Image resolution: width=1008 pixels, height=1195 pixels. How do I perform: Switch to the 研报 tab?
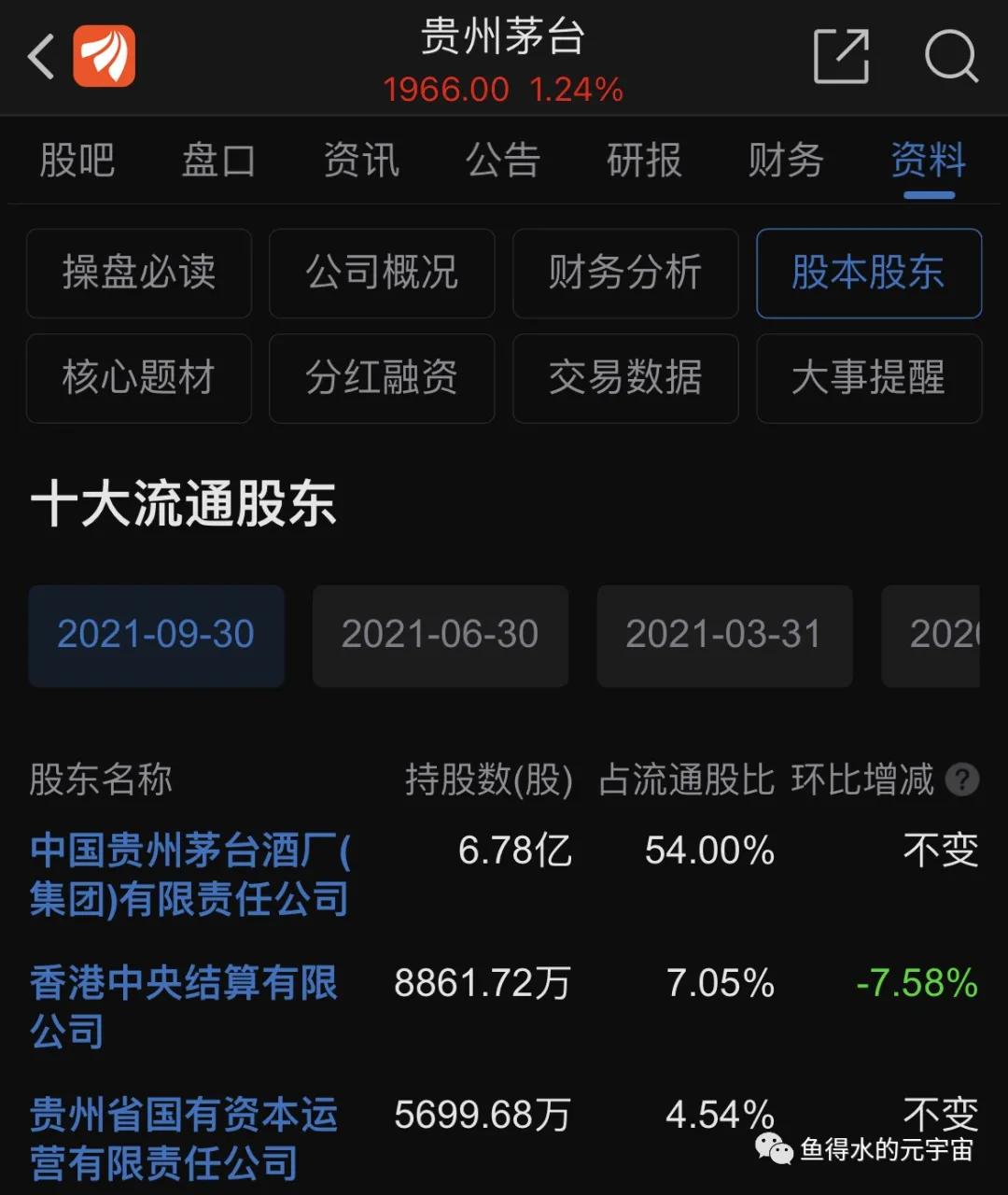pos(644,161)
